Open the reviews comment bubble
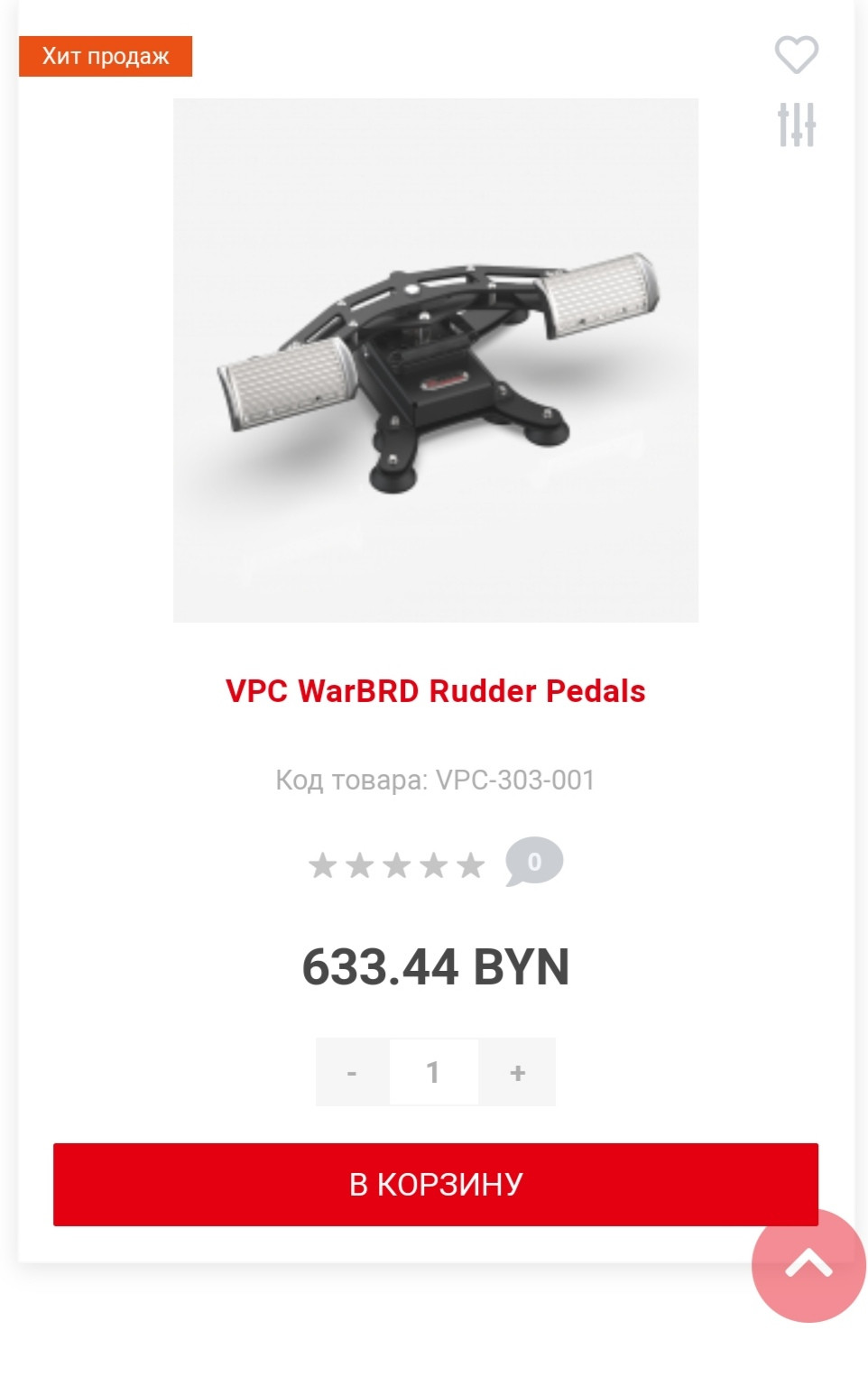This screenshot has width=868, height=1386. (533, 863)
